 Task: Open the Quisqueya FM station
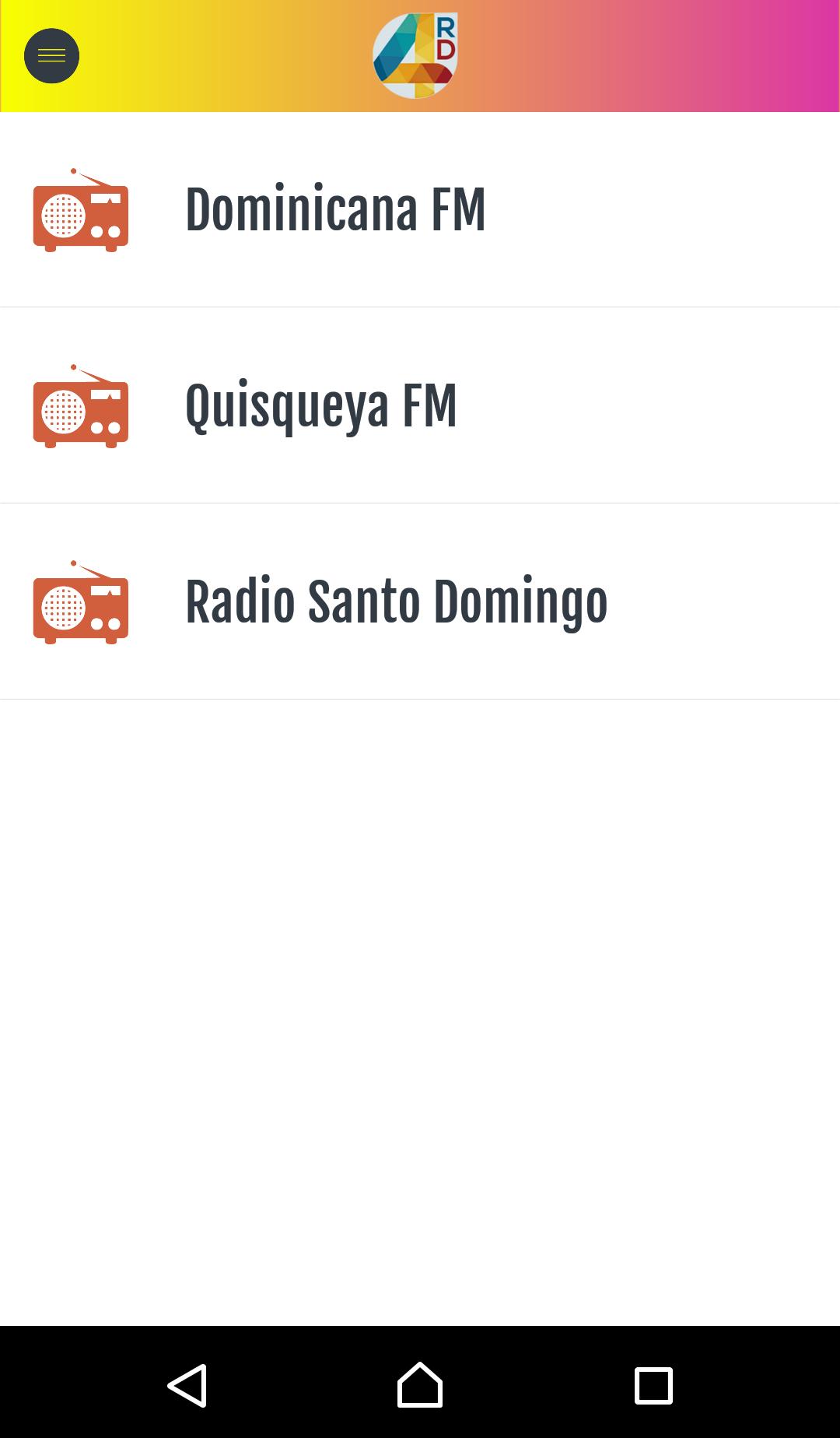click(320, 406)
